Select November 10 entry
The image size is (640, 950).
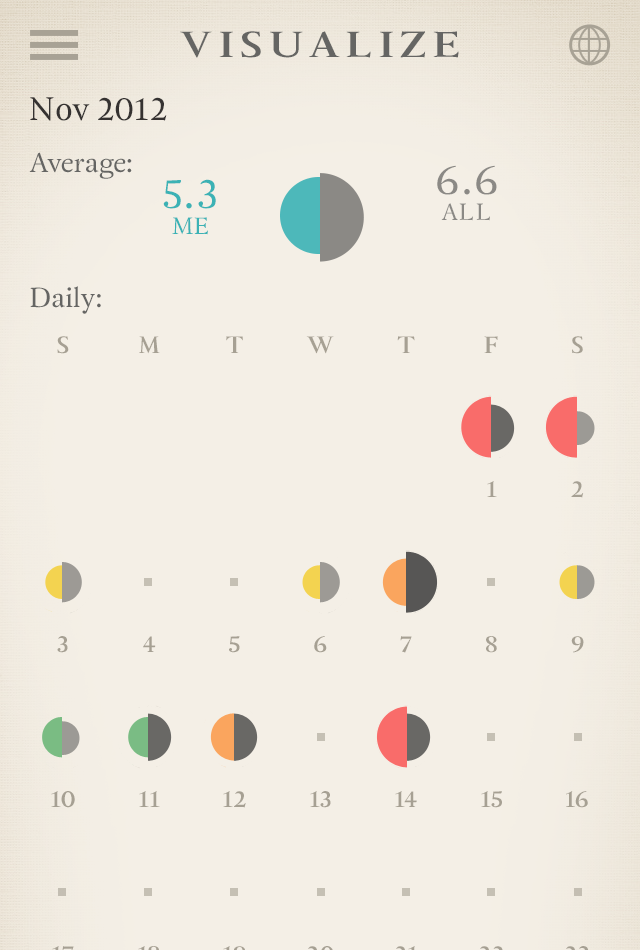click(x=62, y=737)
